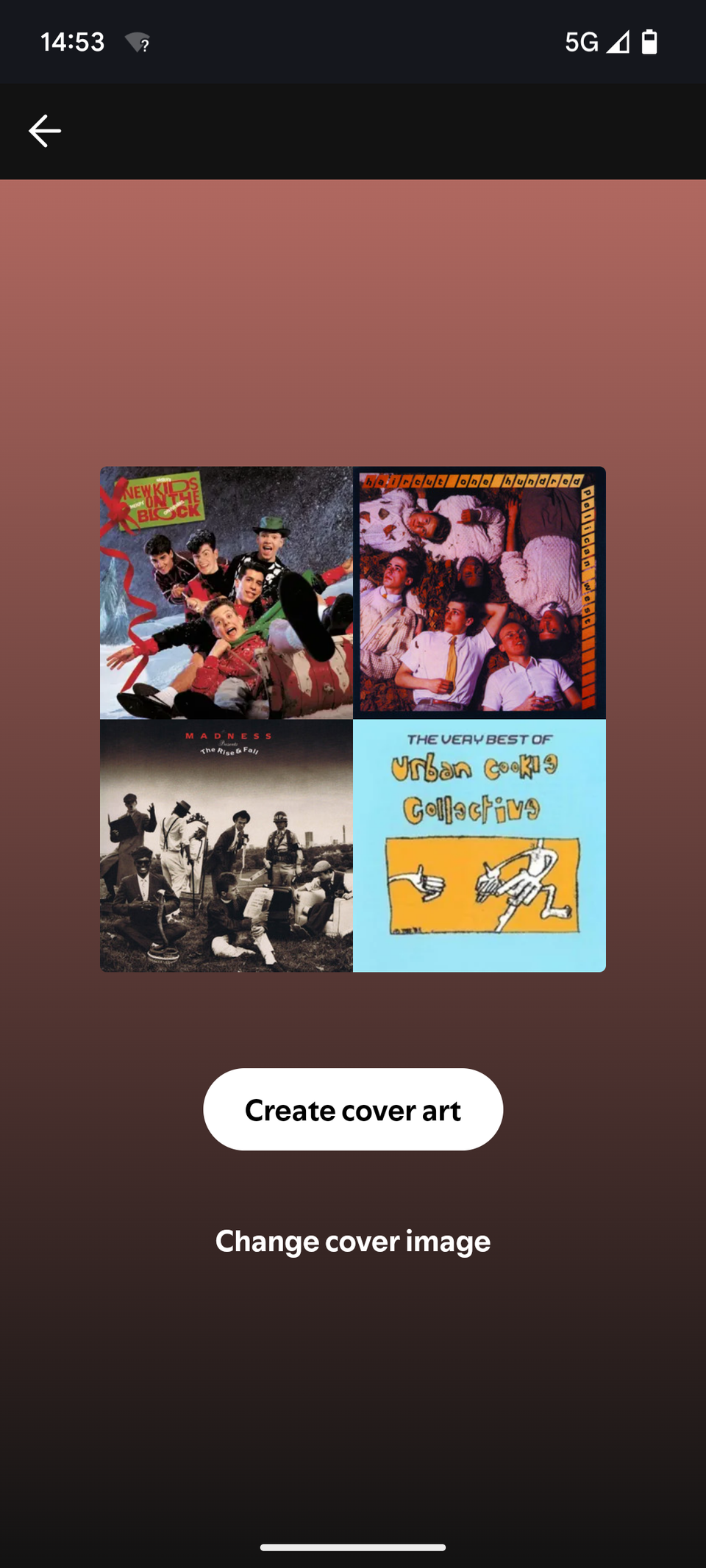Tap the Wi-Fi status icon with question mark

[138, 43]
